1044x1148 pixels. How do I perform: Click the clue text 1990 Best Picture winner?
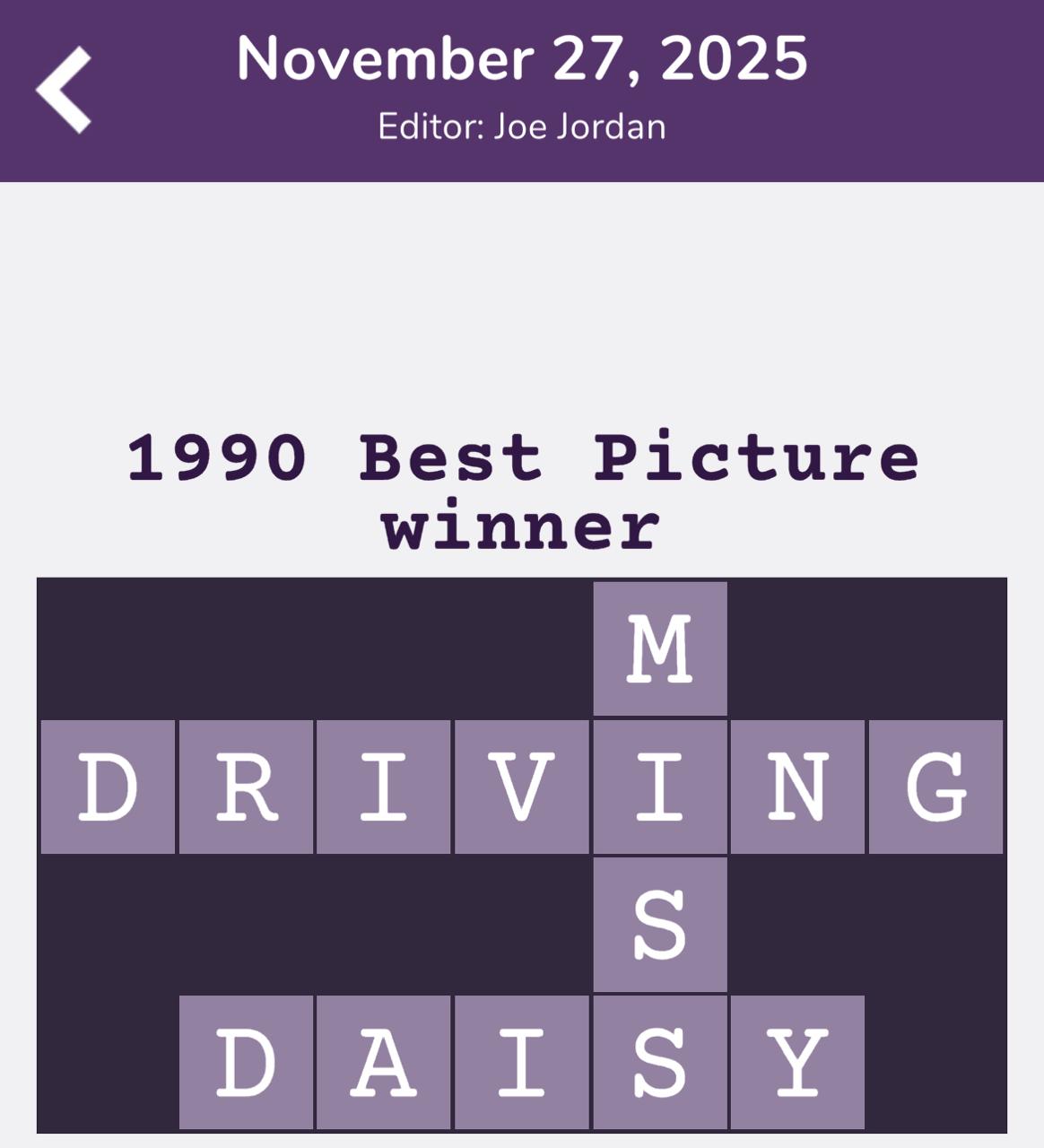pos(522,489)
